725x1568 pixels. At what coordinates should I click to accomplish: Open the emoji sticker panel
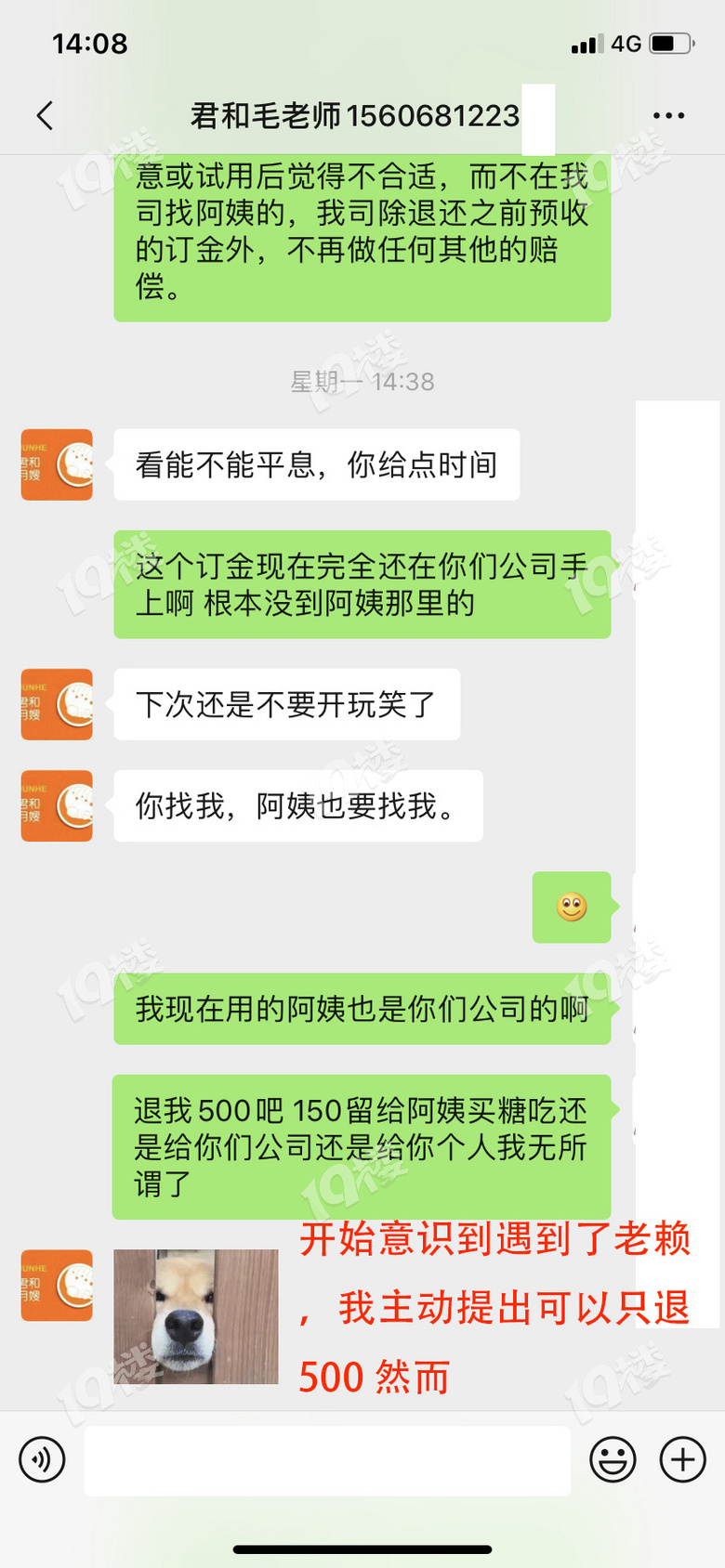[x=613, y=1459]
